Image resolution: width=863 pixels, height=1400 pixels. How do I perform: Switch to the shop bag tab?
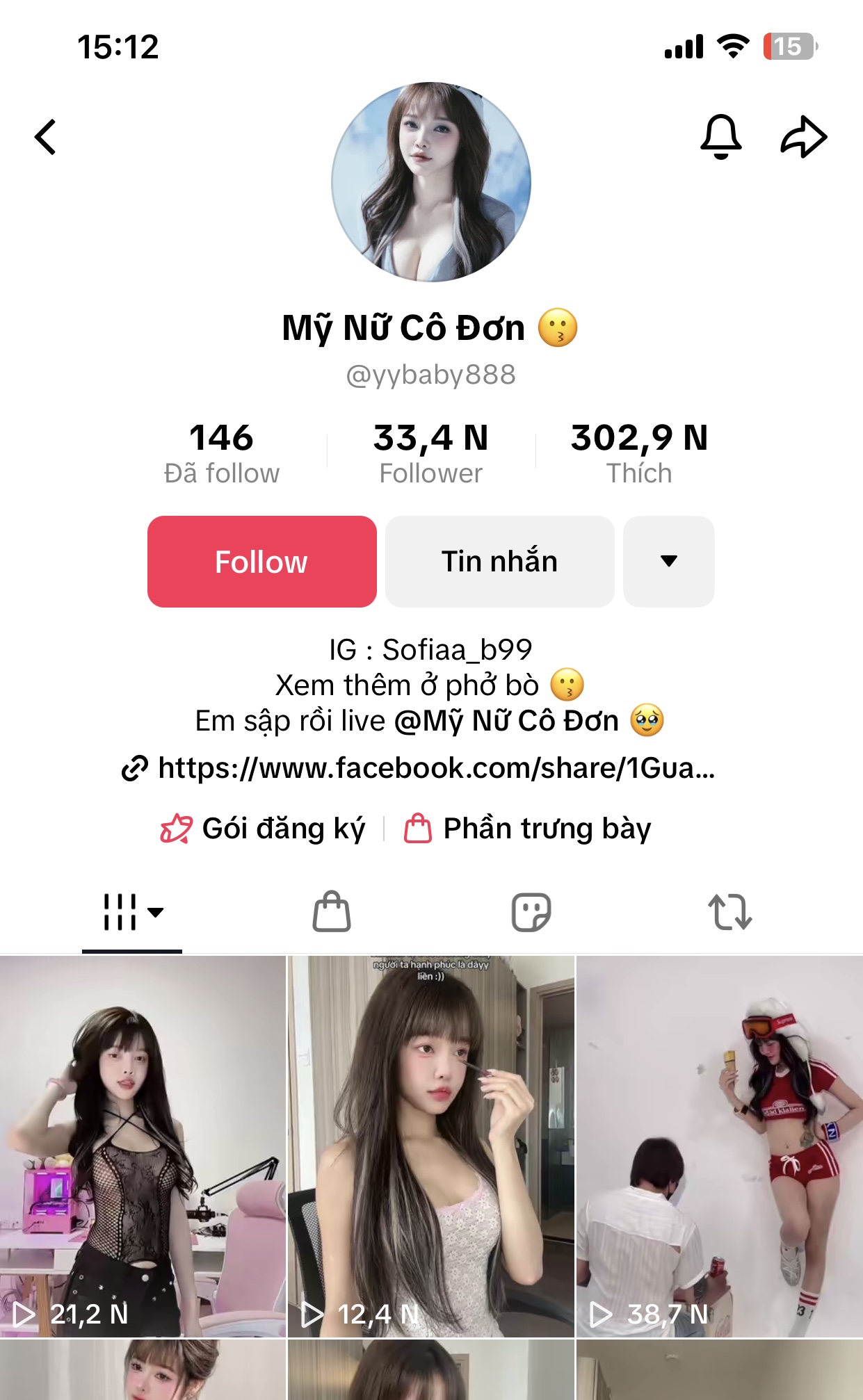point(331,912)
